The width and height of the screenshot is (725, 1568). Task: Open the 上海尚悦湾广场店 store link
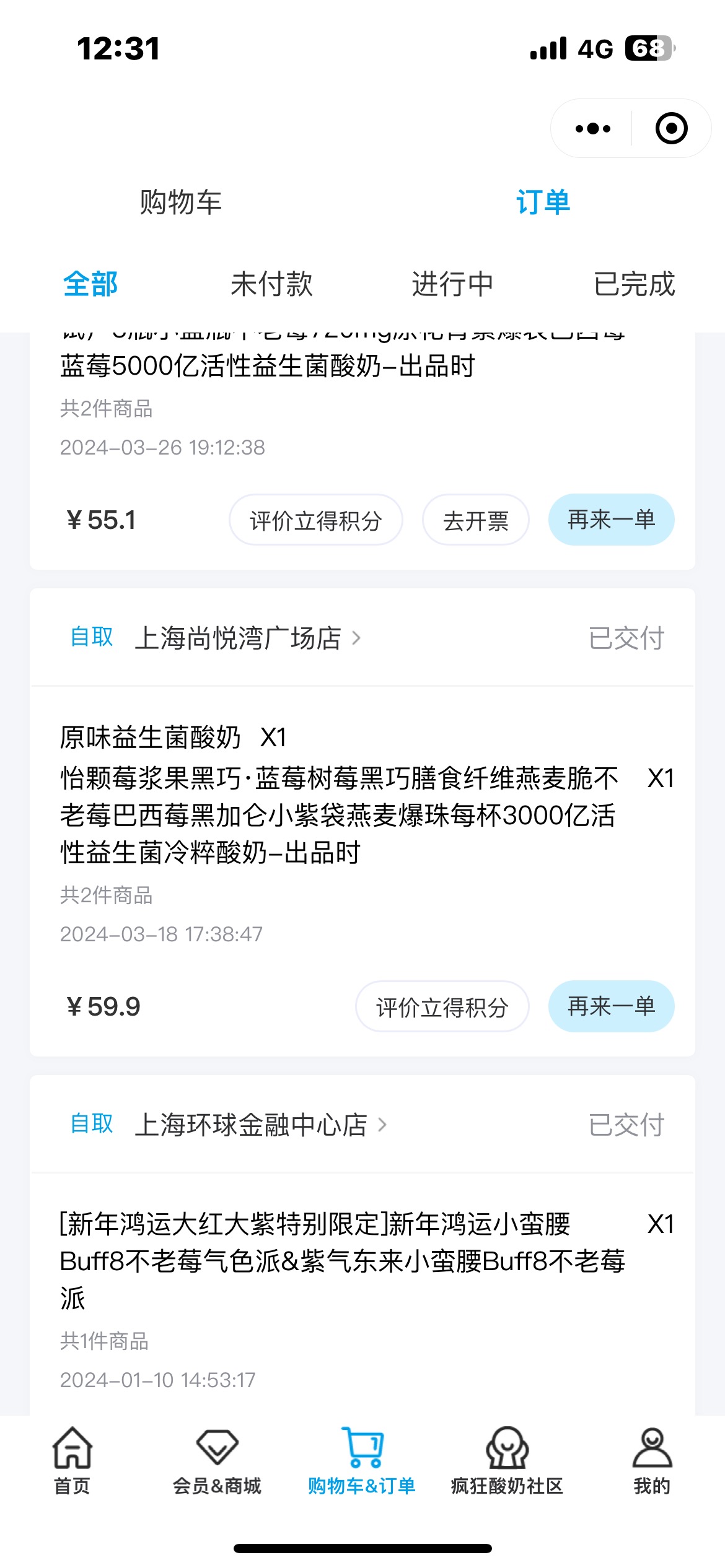[248, 638]
